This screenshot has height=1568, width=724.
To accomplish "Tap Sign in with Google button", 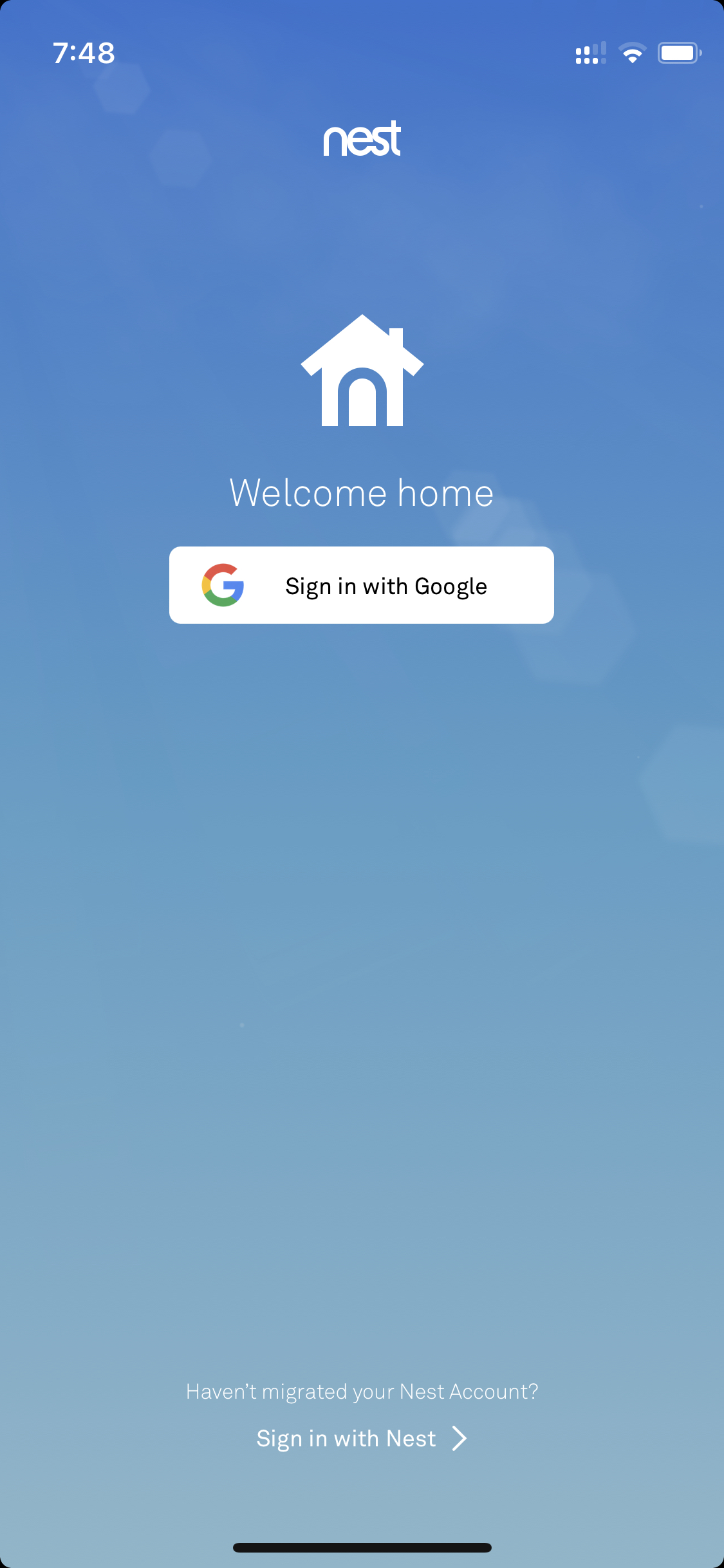I will click(361, 585).
